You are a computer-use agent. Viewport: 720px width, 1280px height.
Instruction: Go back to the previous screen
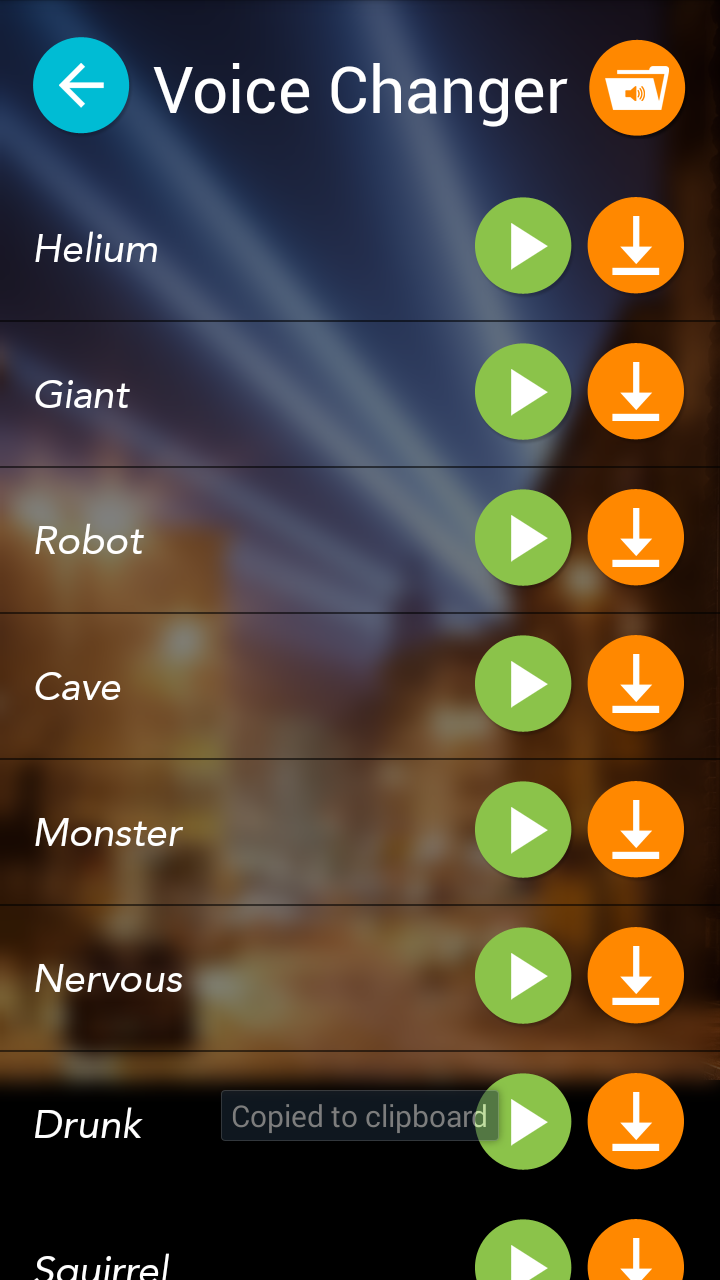pyautogui.click(x=81, y=85)
